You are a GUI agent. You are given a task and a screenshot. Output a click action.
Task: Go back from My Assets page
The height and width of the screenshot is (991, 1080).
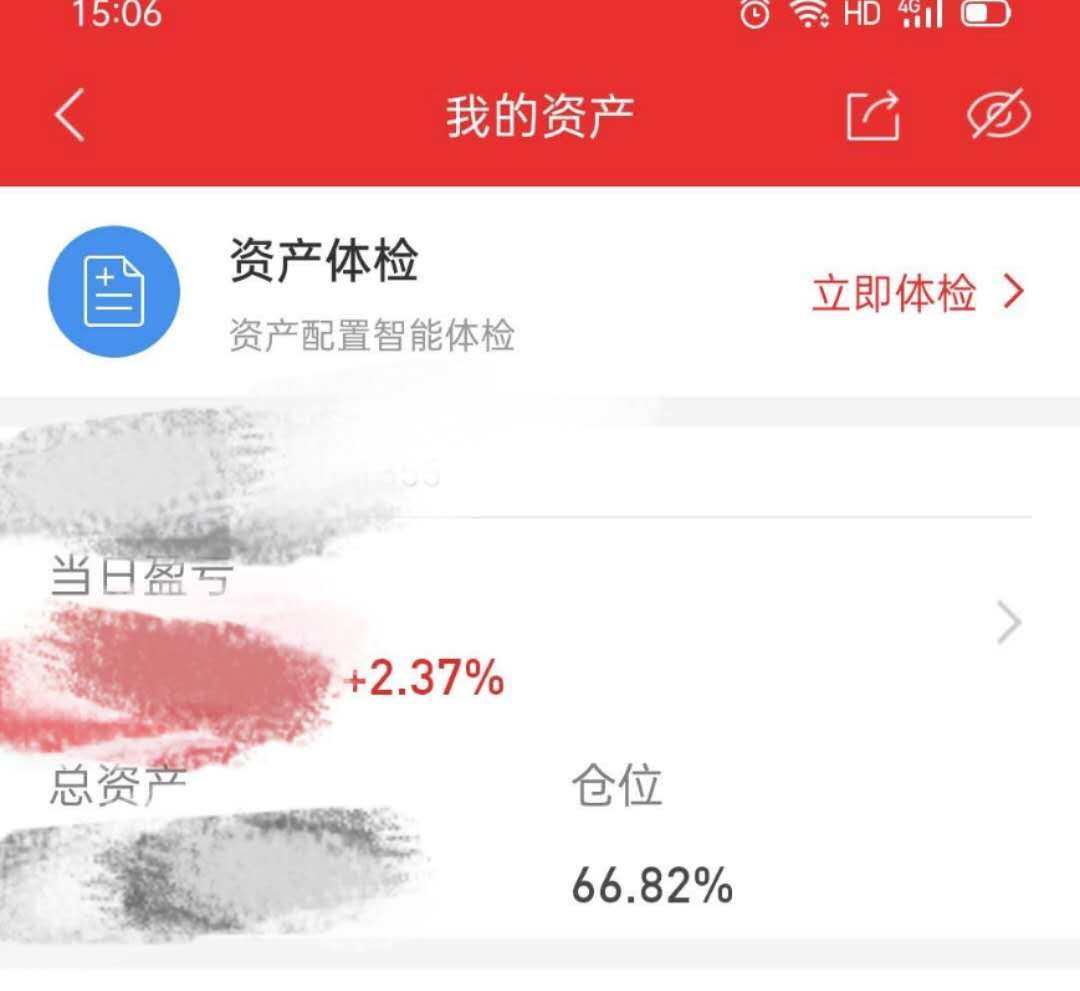[x=70, y=116]
